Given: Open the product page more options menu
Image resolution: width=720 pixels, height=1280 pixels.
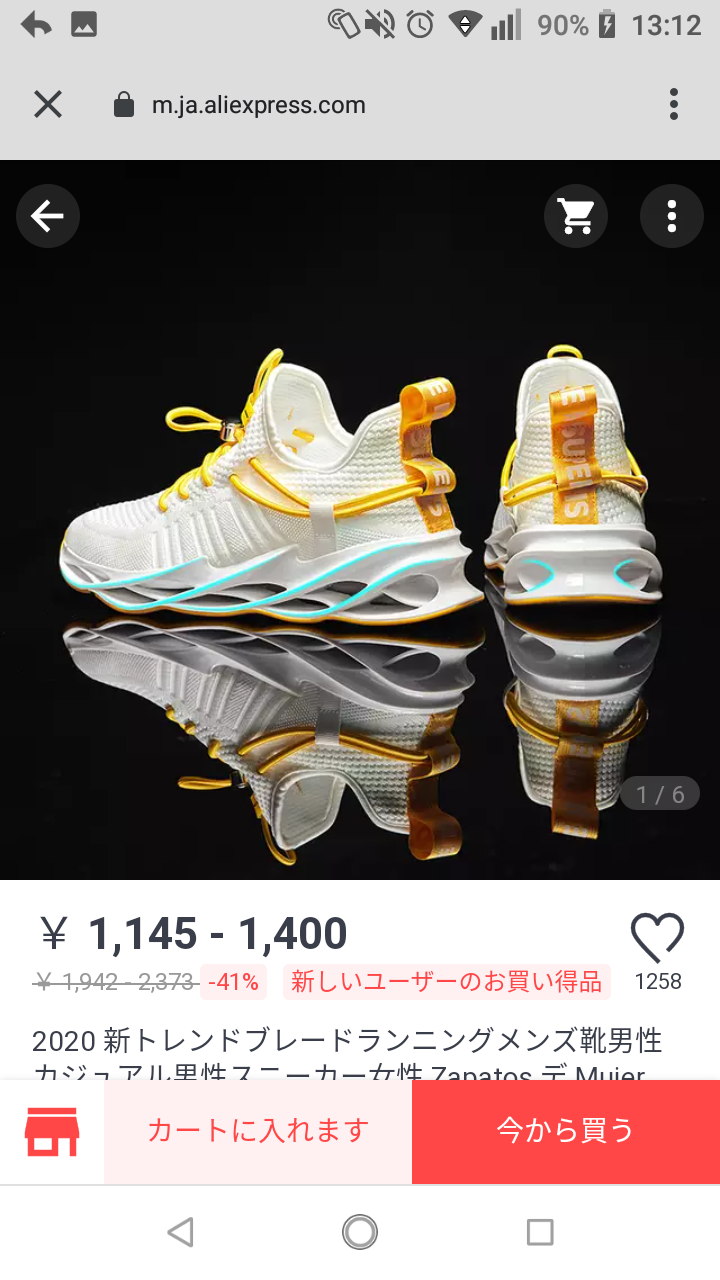Looking at the screenshot, I should click(672, 215).
